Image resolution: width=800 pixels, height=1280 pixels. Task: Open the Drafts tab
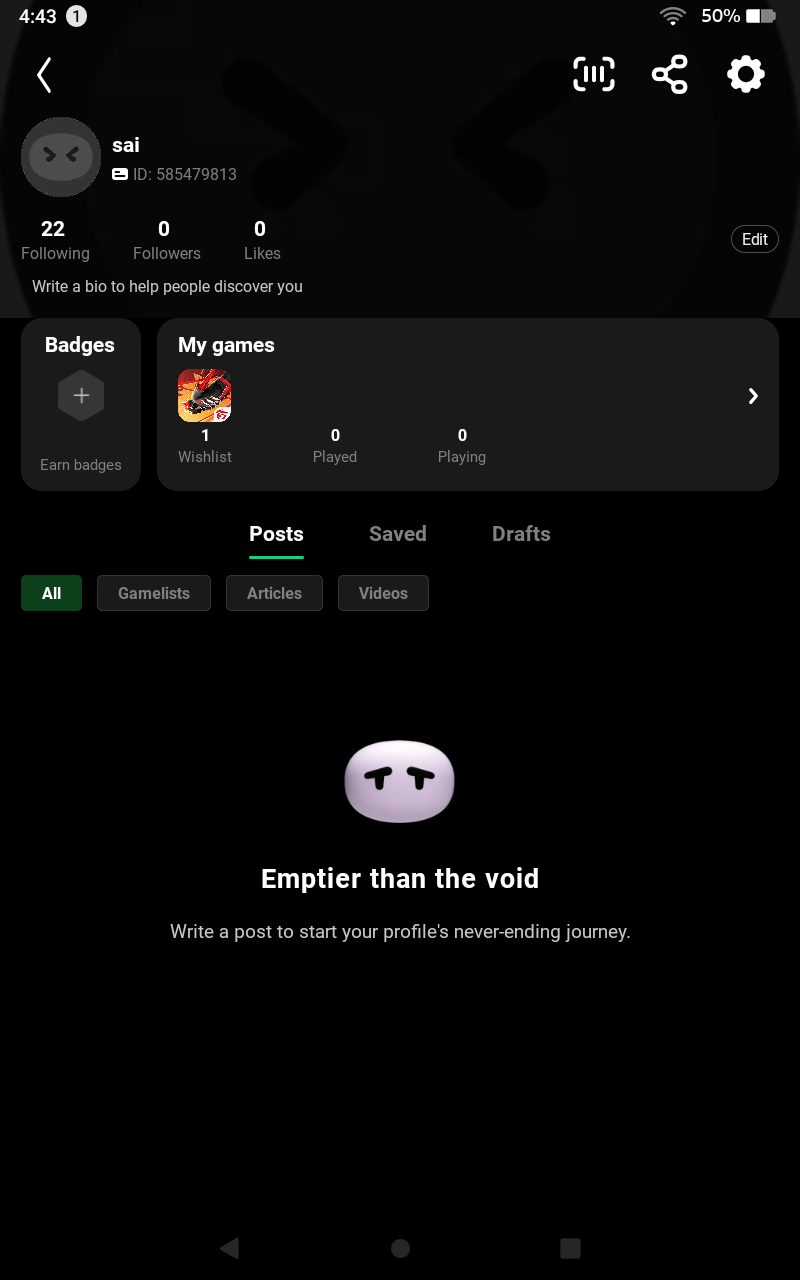click(521, 534)
